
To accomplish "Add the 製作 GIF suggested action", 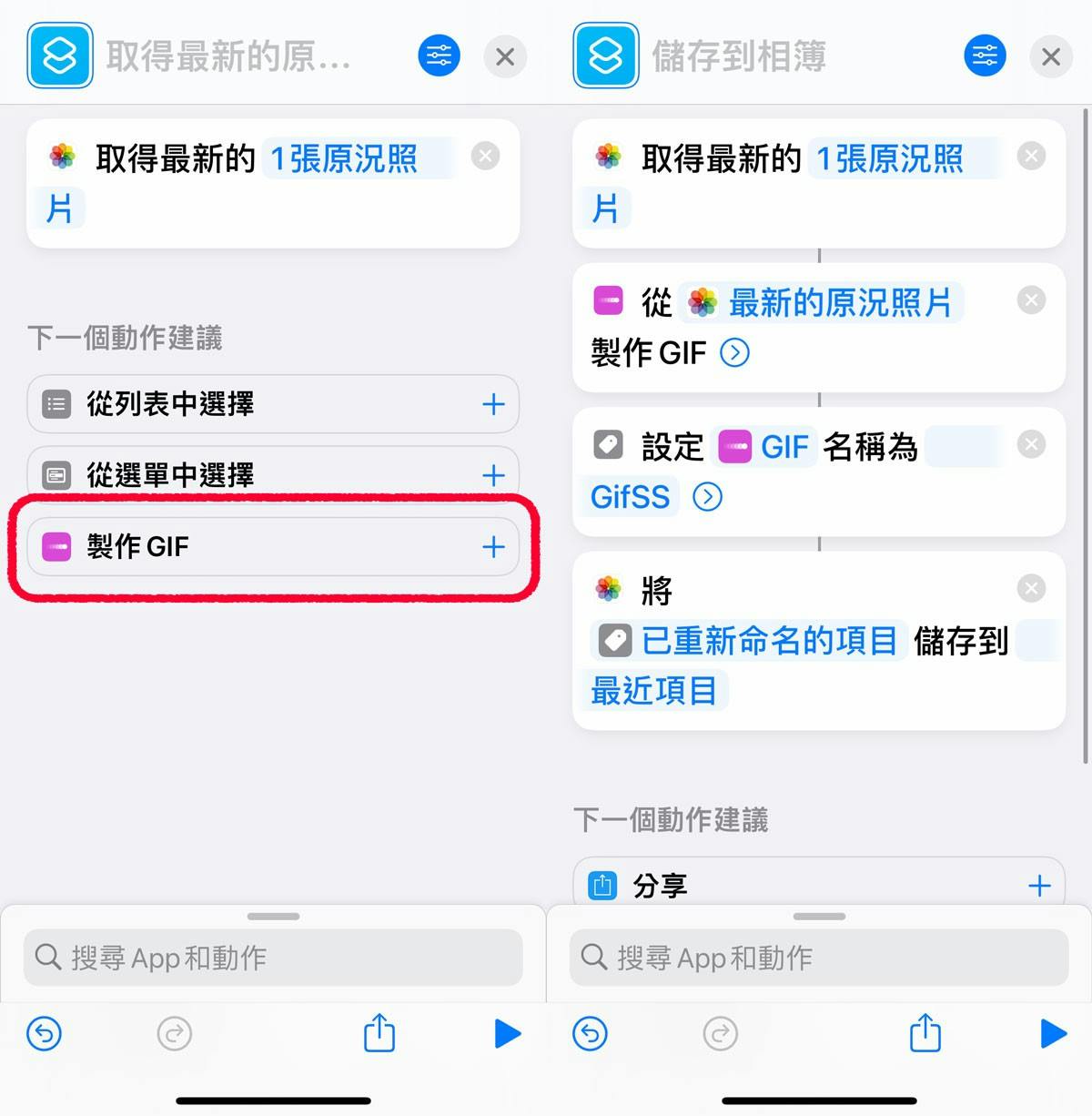I will 492,546.
